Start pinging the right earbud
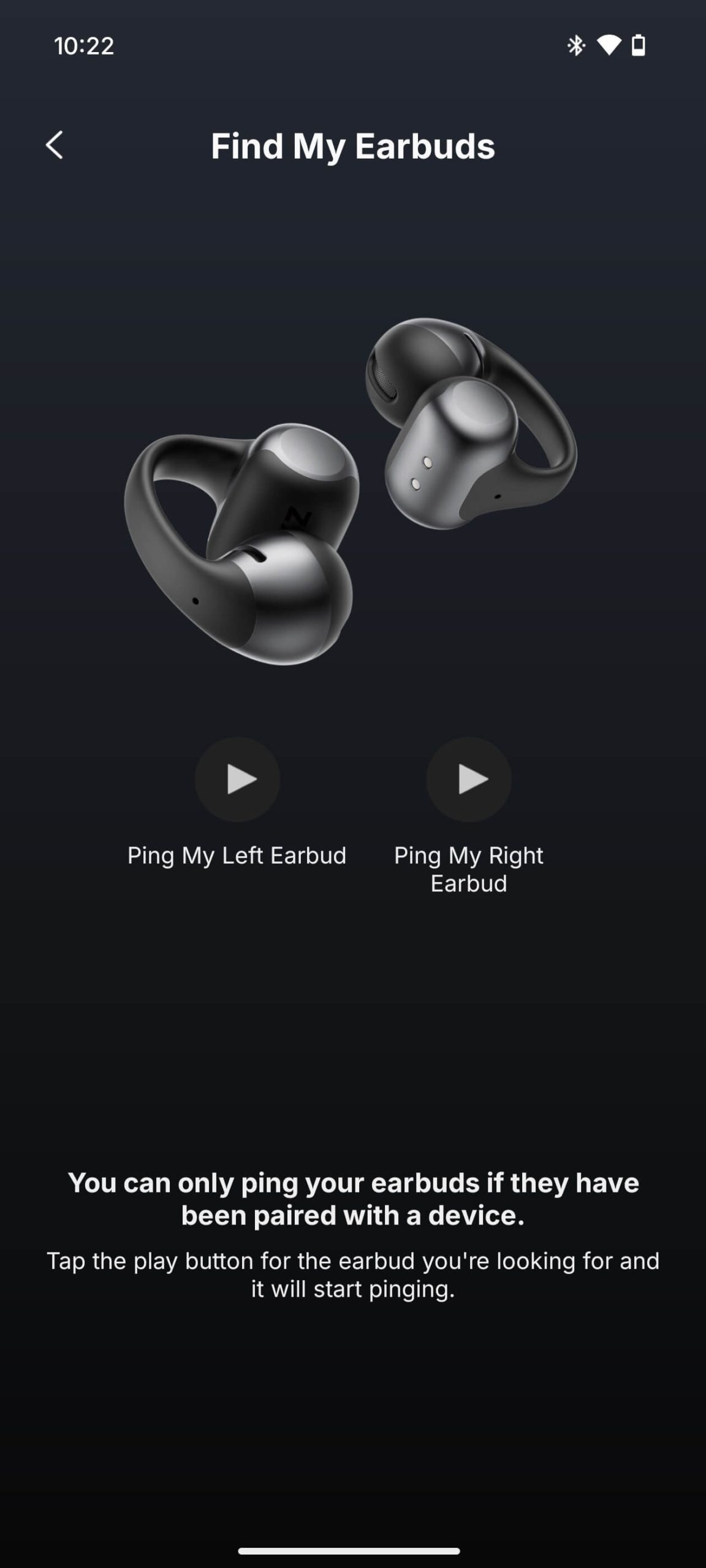The height and width of the screenshot is (1568, 706). point(469,779)
